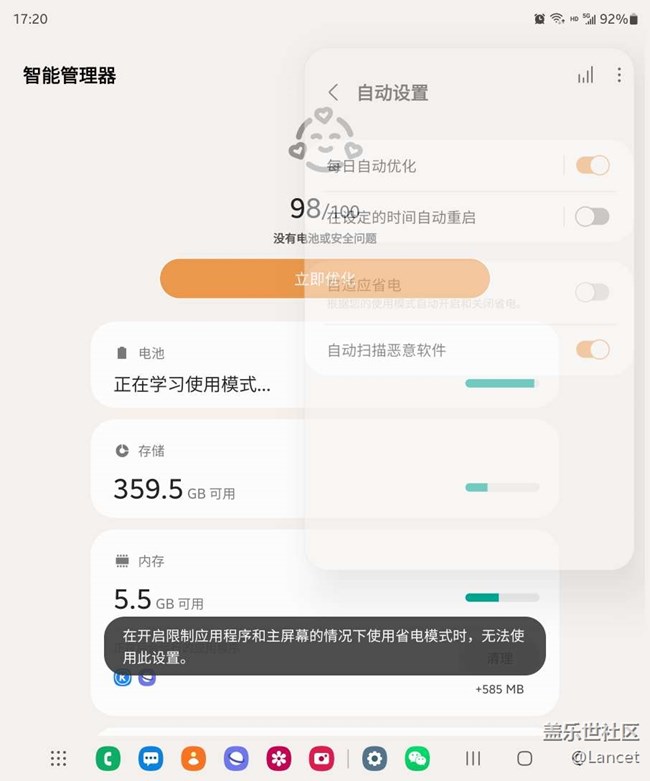650x781 pixels.
Task: Open recent apps from navigation bar
Action: (x=473, y=758)
